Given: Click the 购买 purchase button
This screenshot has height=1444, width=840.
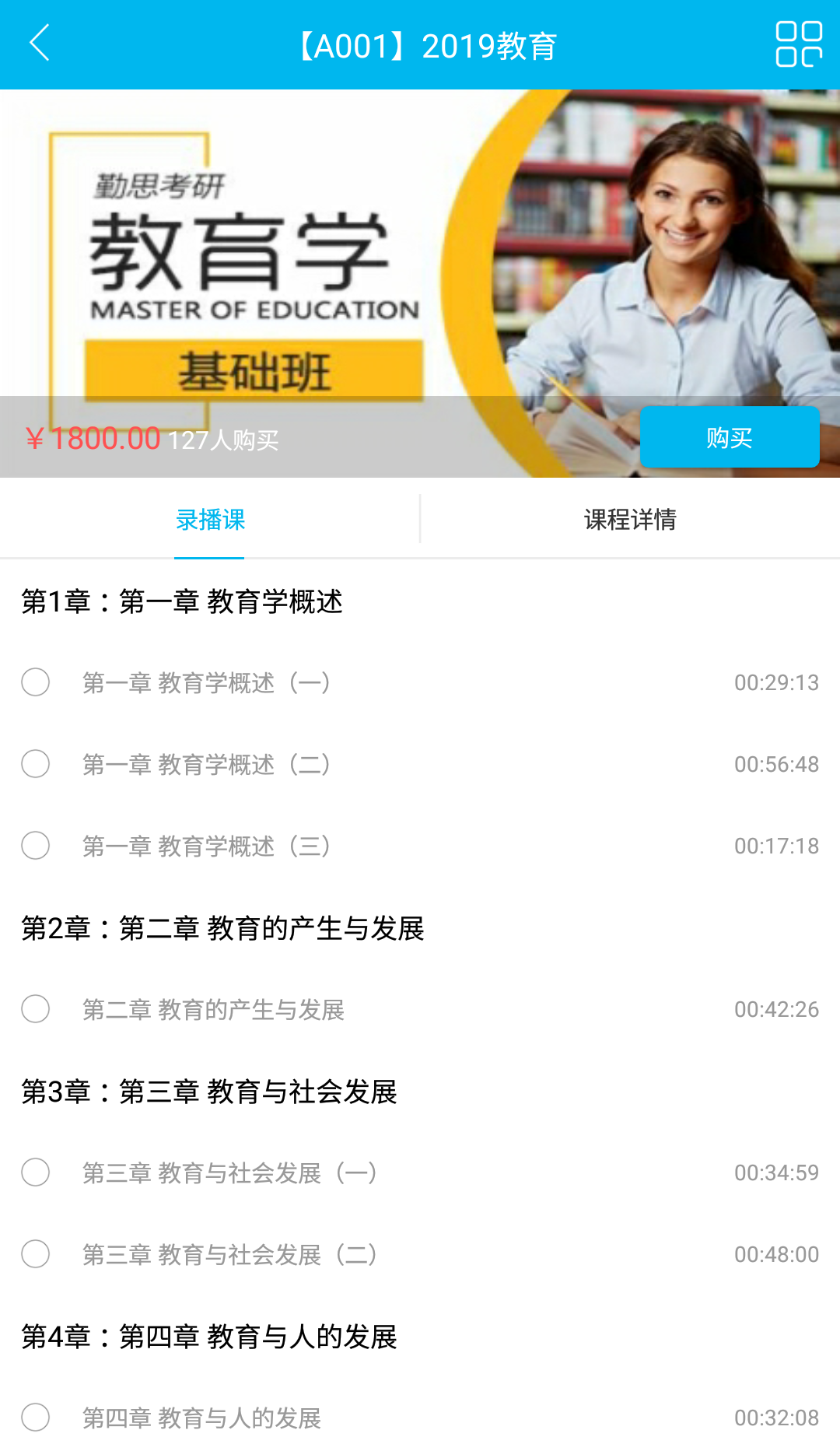Looking at the screenshot, I should pos(730,437).
